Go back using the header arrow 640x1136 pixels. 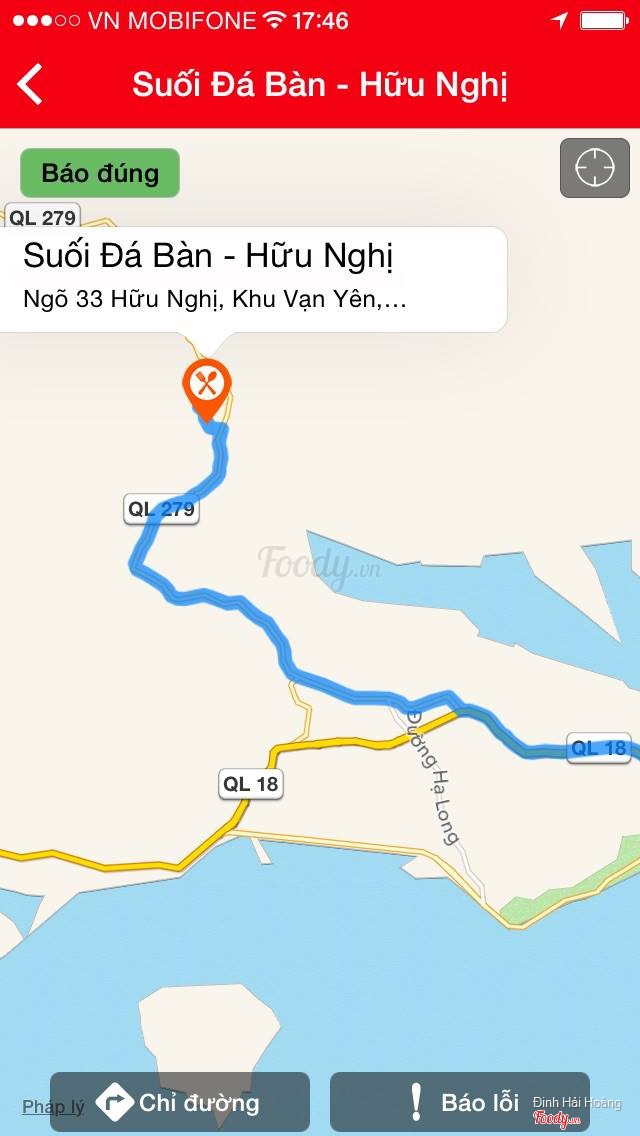coord(31,84)
